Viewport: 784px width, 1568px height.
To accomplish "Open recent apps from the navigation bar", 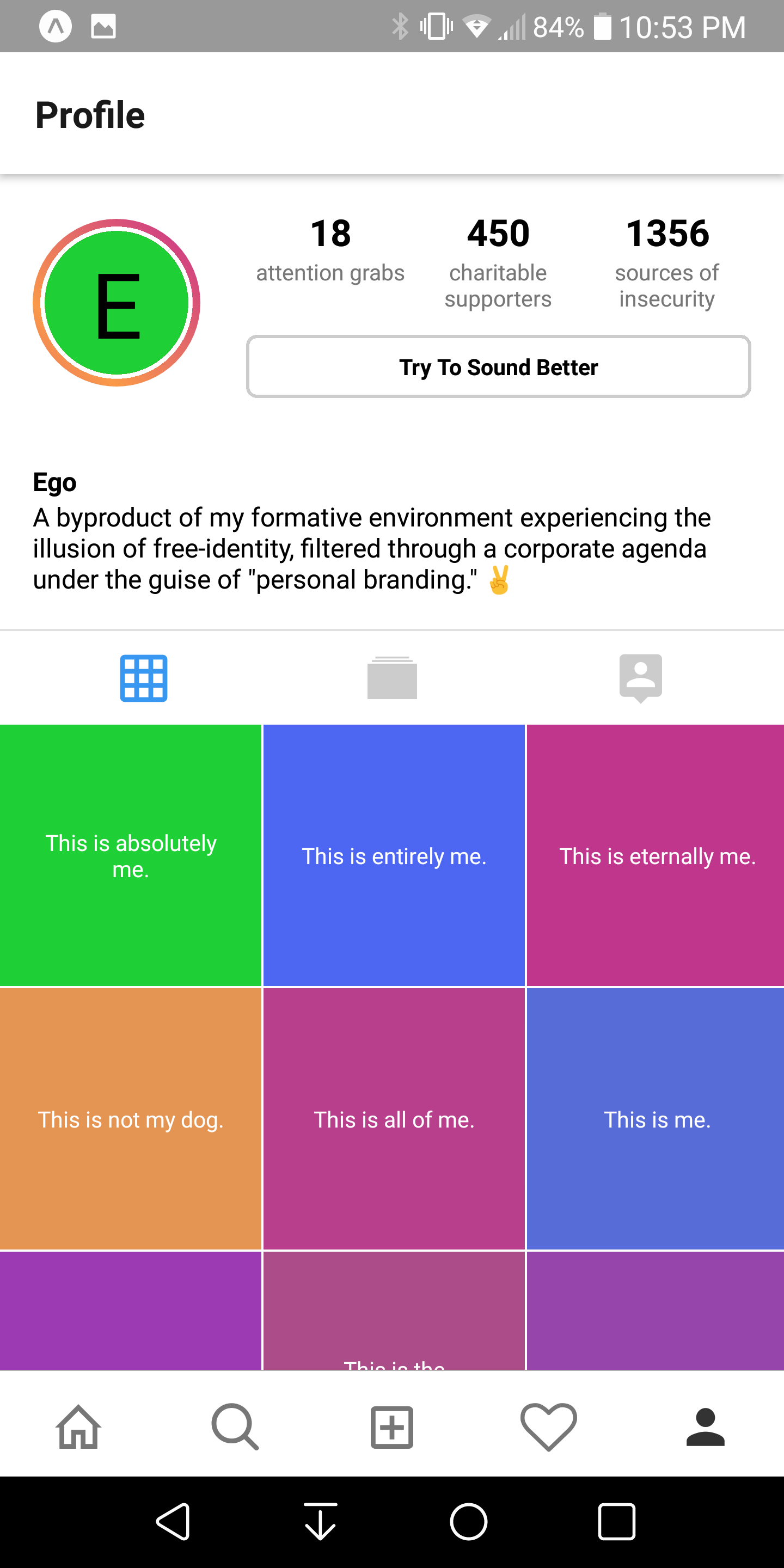I will (x=617, y=1522).
